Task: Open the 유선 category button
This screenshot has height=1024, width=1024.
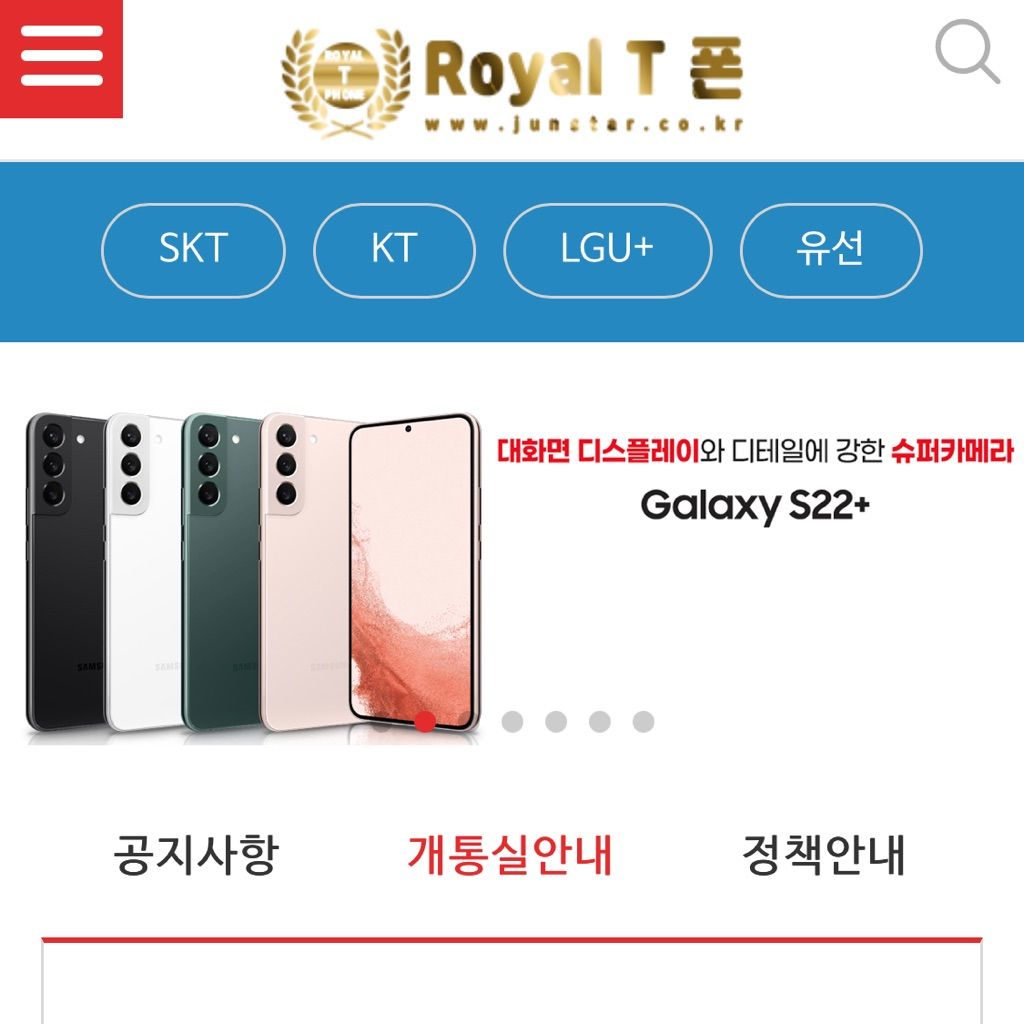Action: (x=830, y=250)
